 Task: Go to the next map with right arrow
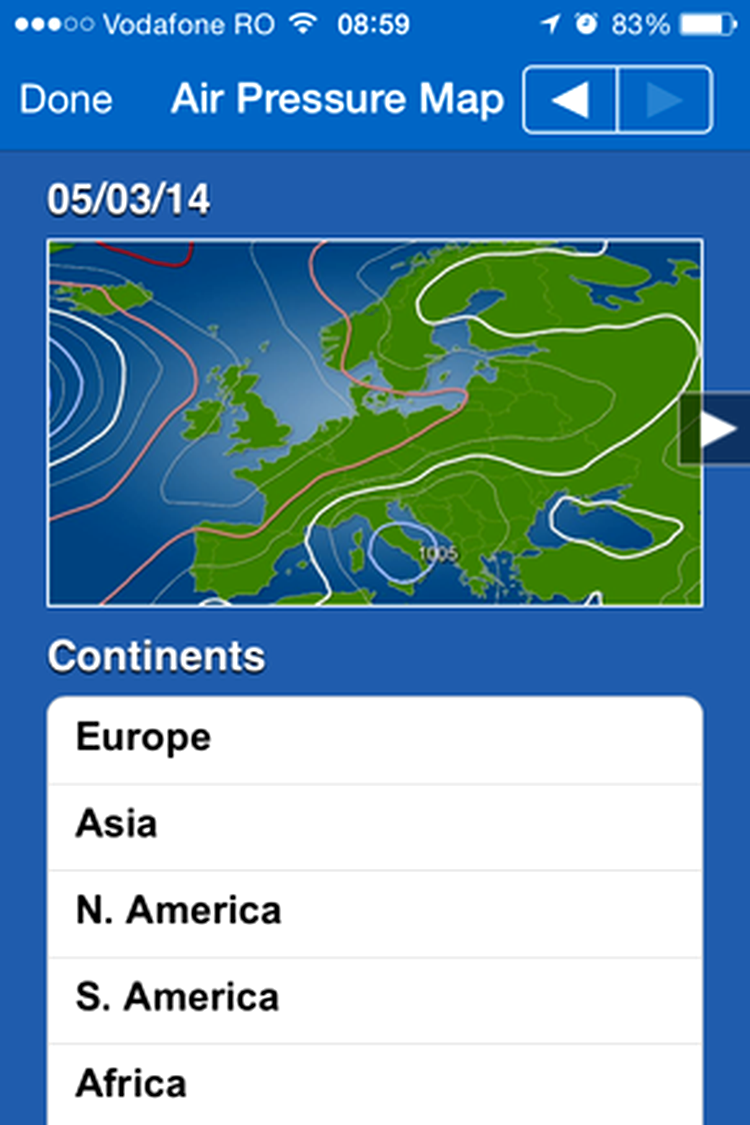(x=665, y=100)
